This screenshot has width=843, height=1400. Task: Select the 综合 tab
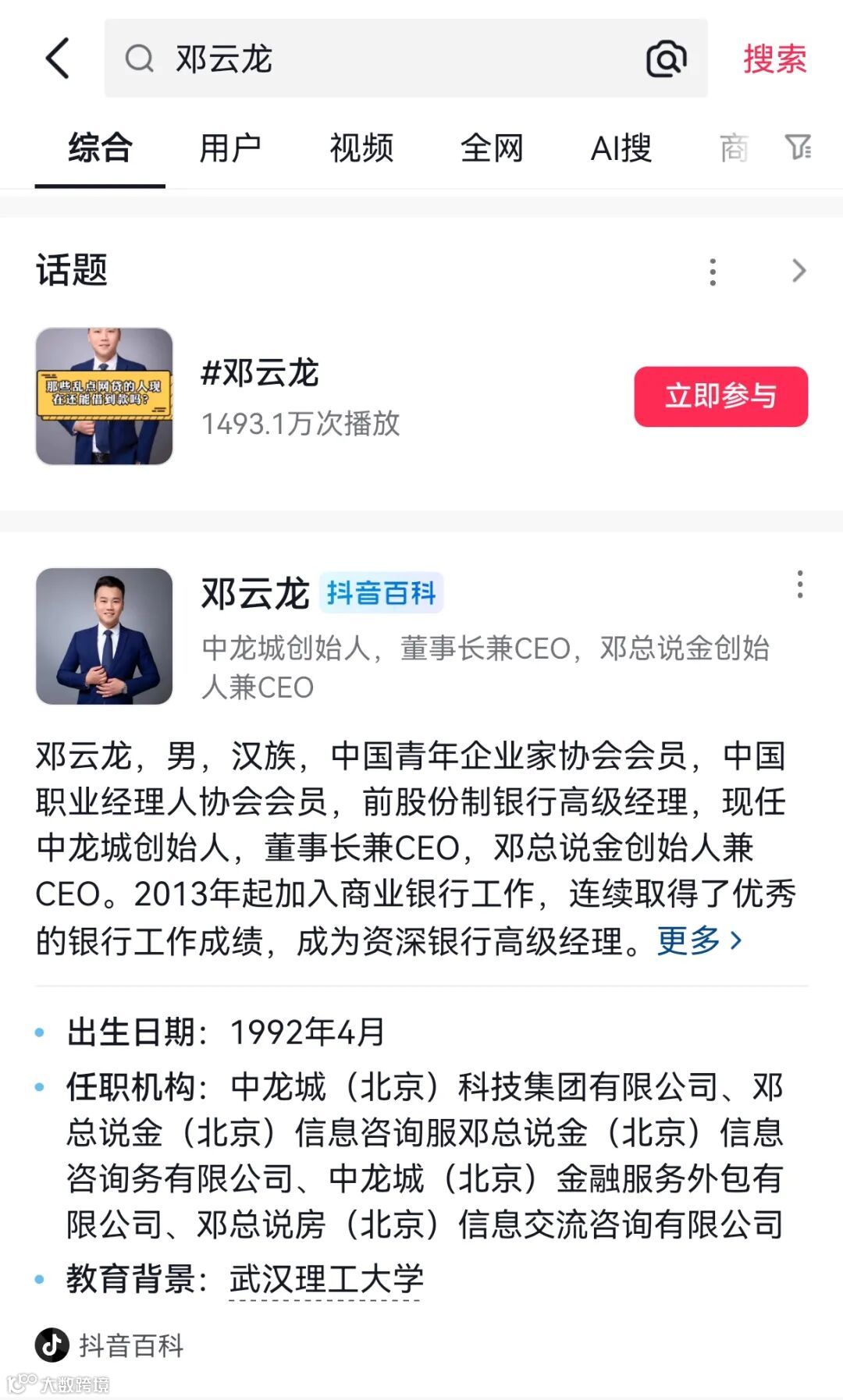100,148
